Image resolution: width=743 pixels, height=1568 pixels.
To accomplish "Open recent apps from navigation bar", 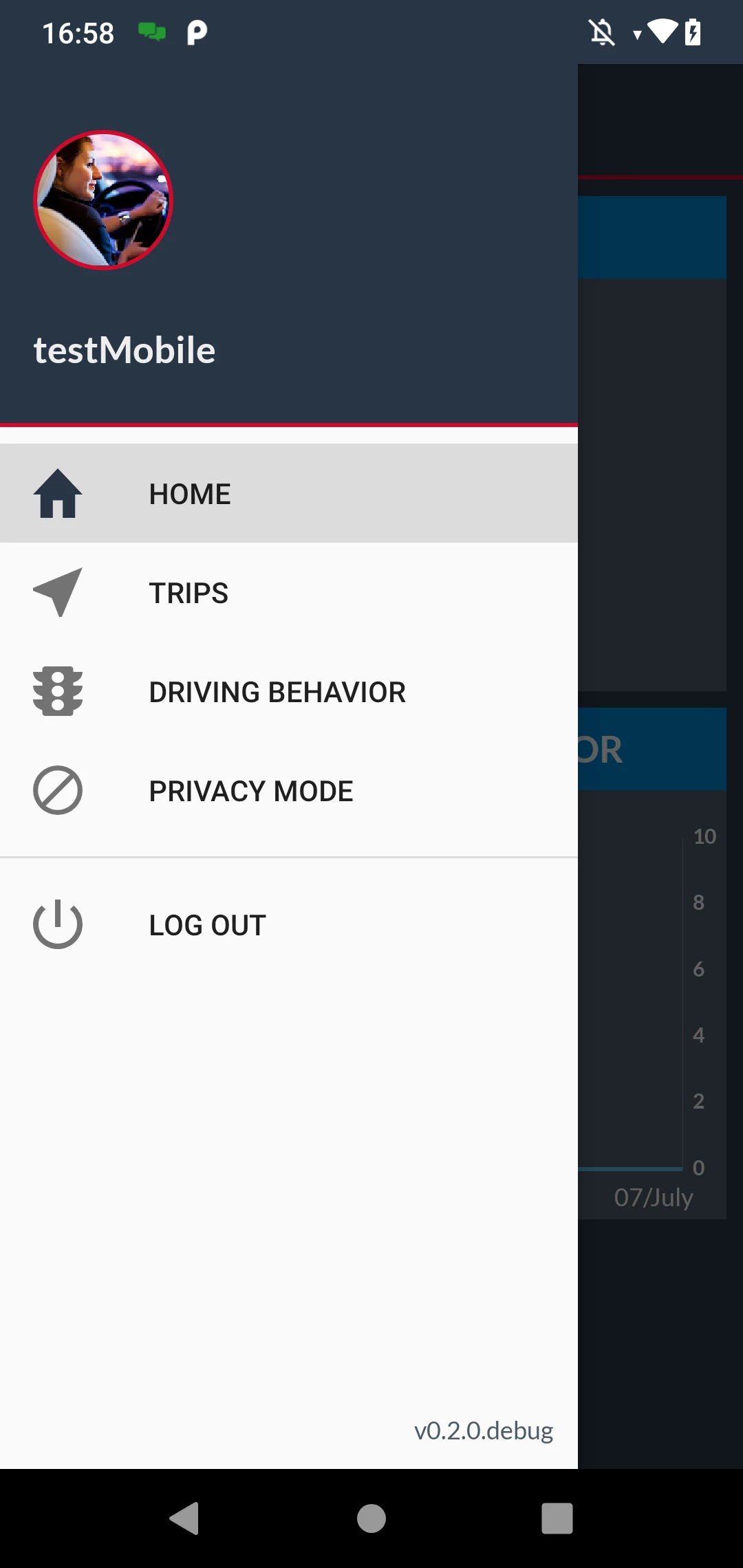I will [557, 1518].
